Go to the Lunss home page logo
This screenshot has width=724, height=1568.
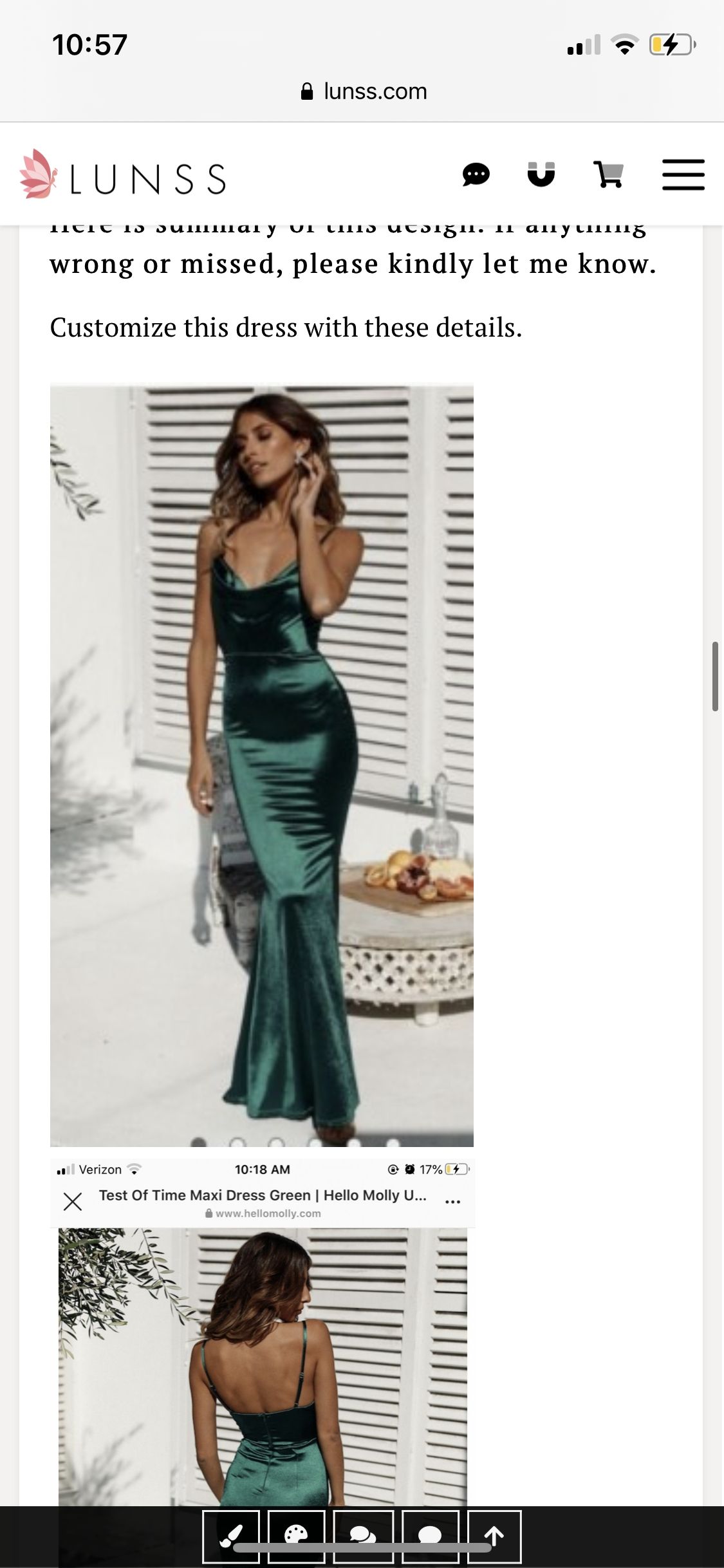pos(123,174)
